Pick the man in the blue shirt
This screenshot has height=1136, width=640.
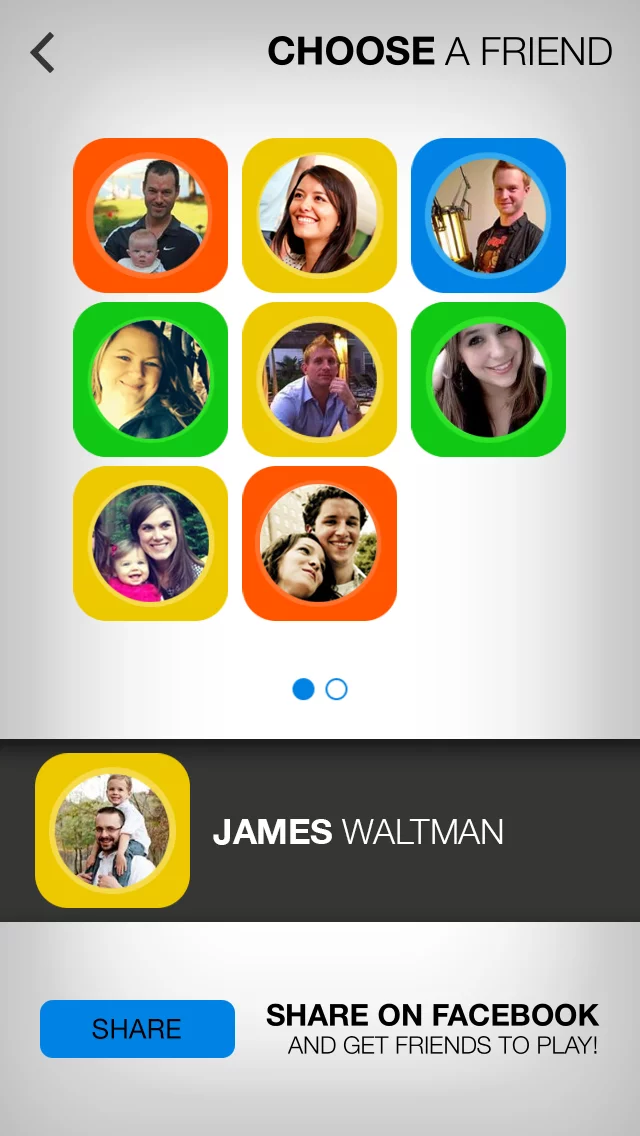pyautogui.click(x=319, y=379)
